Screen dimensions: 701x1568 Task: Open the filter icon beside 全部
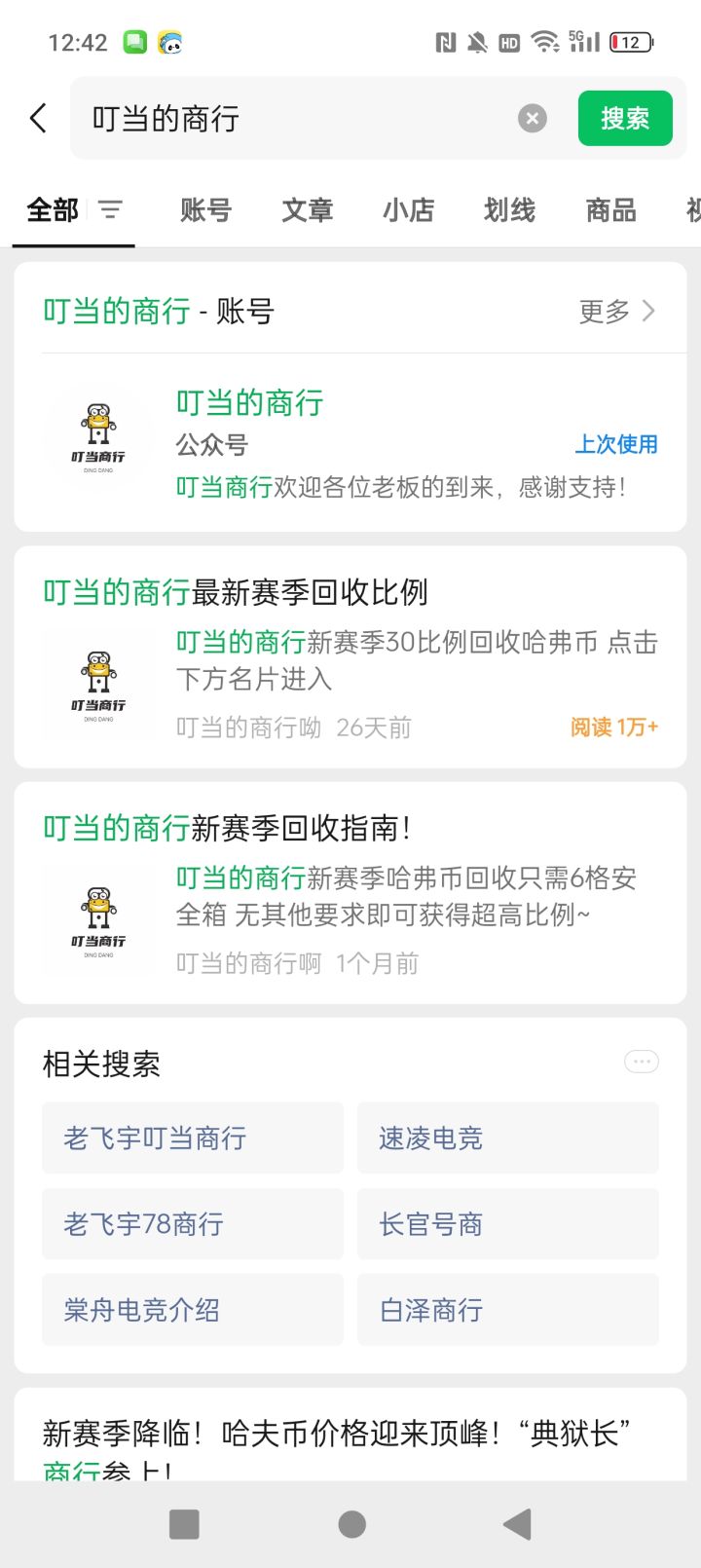(110, 209)
